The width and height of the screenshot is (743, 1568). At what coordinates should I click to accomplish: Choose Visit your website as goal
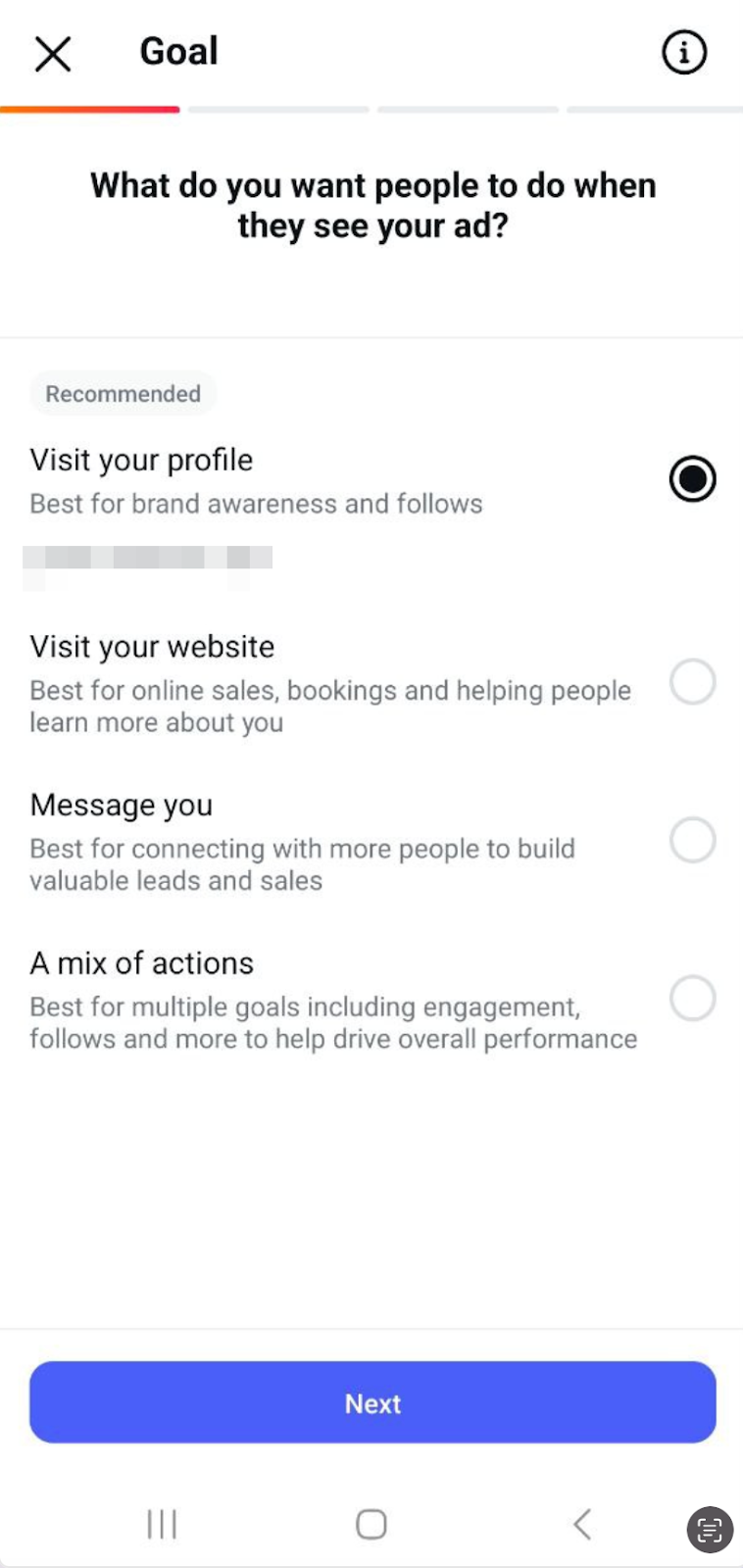(x=692, y=682)
